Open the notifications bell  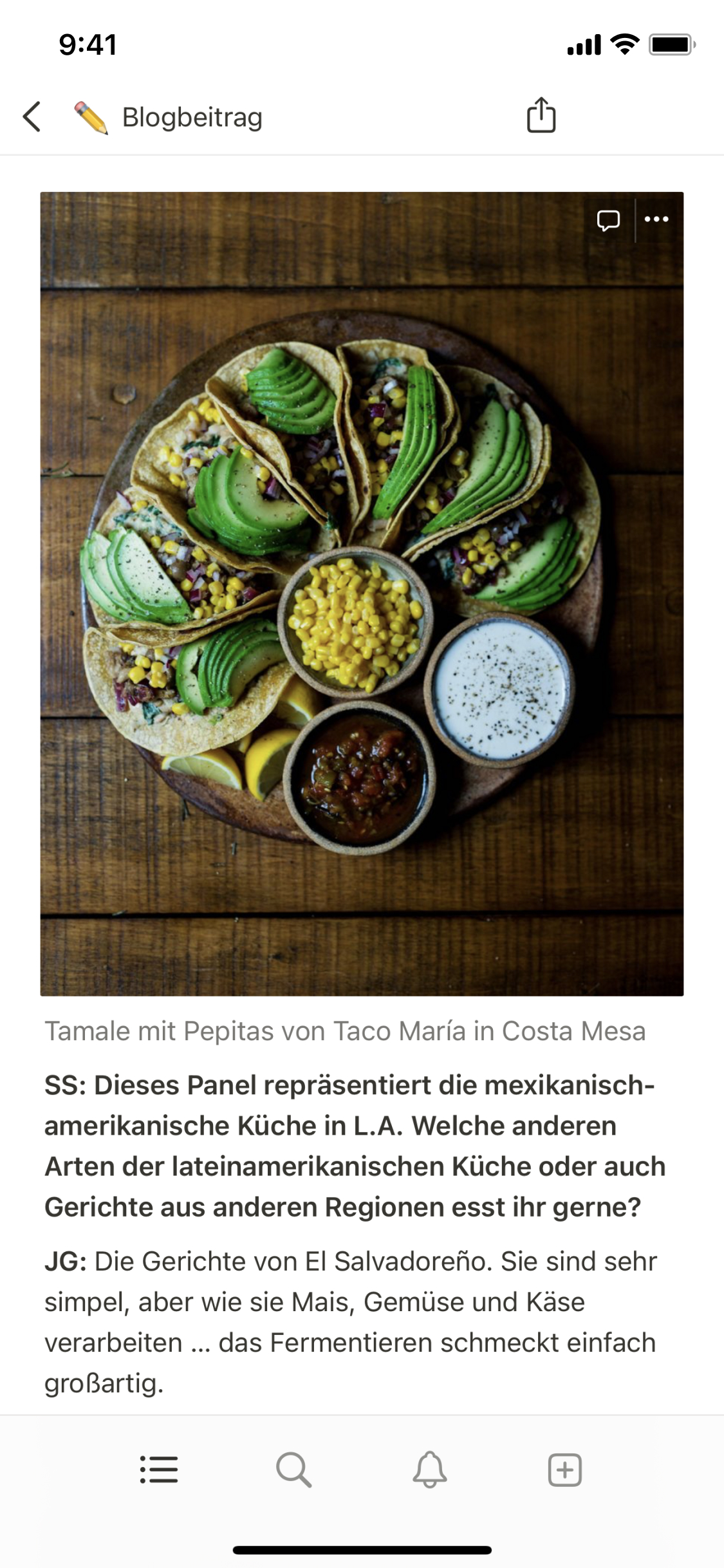(x=429, y=1470)
